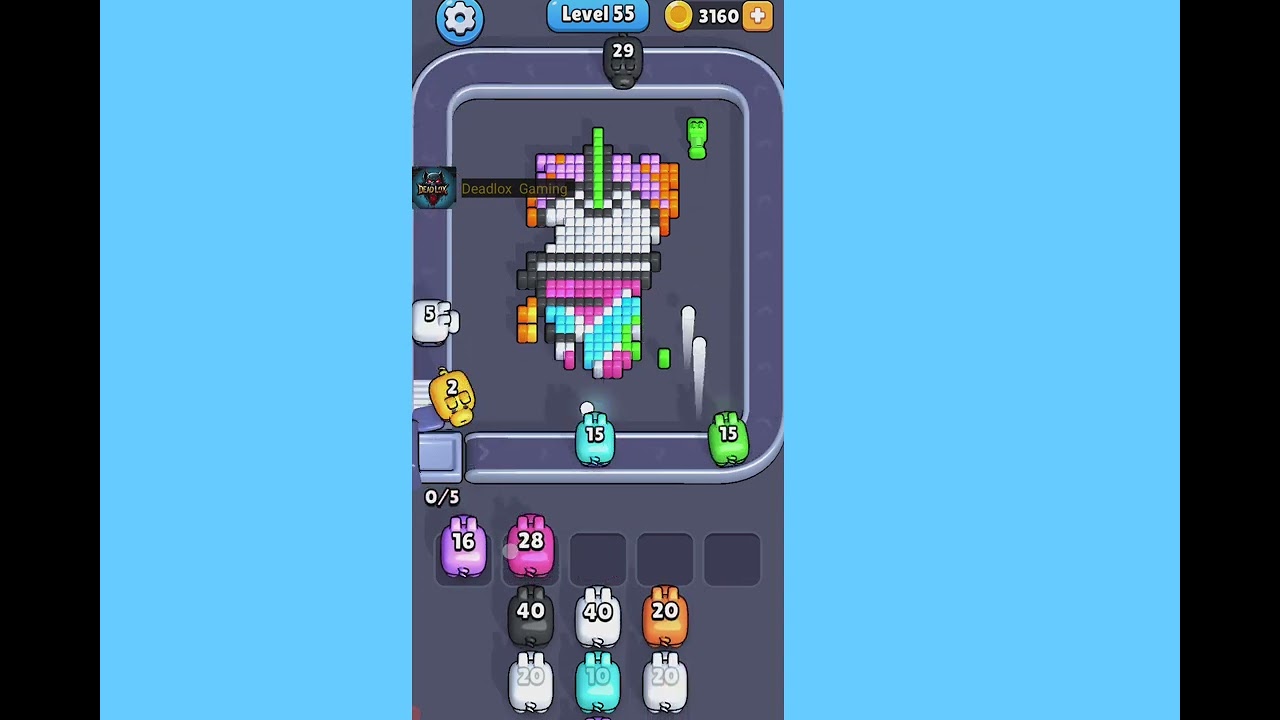Select the white 40 shooter
This screenshot has height=720, width=1280.
pyautogui.click(x=598, y=615)
